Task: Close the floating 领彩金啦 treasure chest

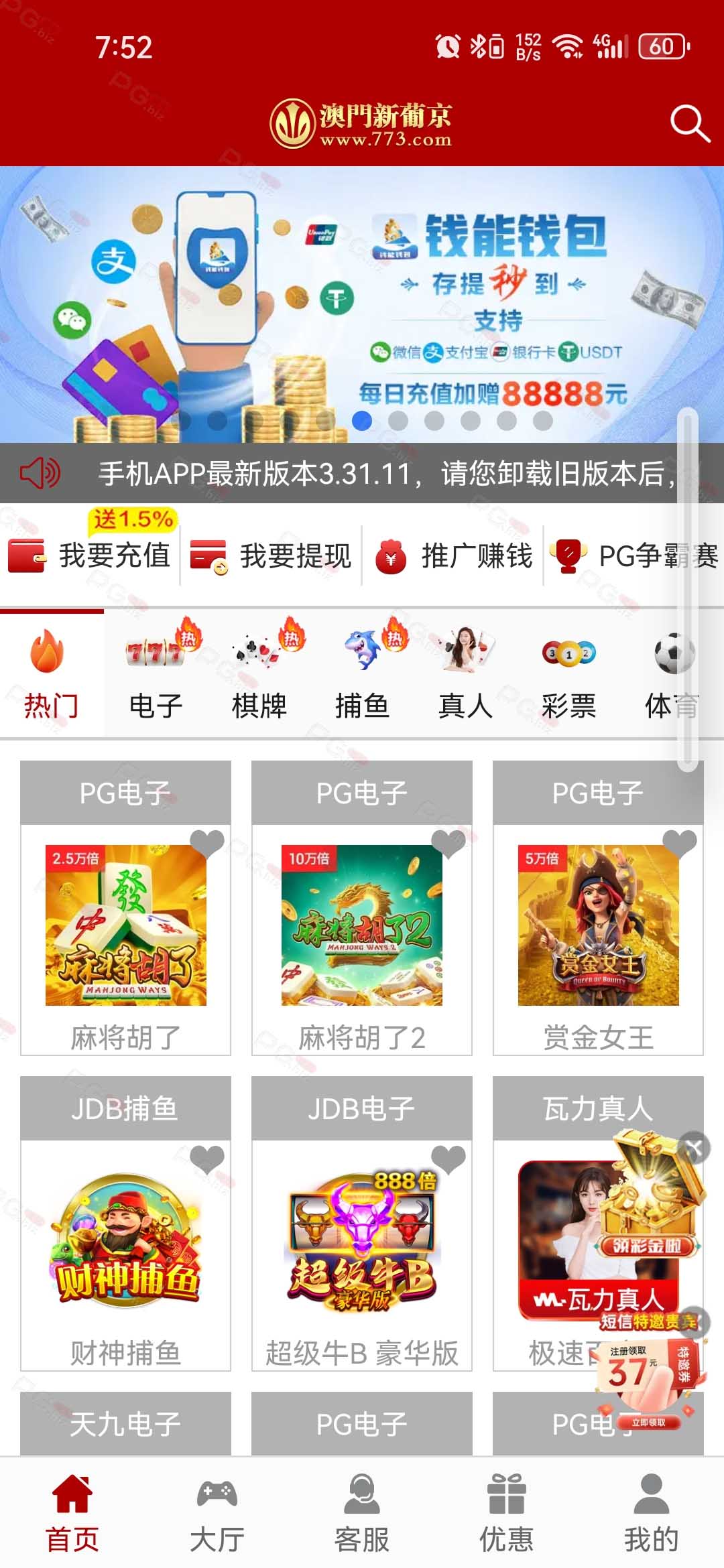Action: pos(695,1148)
